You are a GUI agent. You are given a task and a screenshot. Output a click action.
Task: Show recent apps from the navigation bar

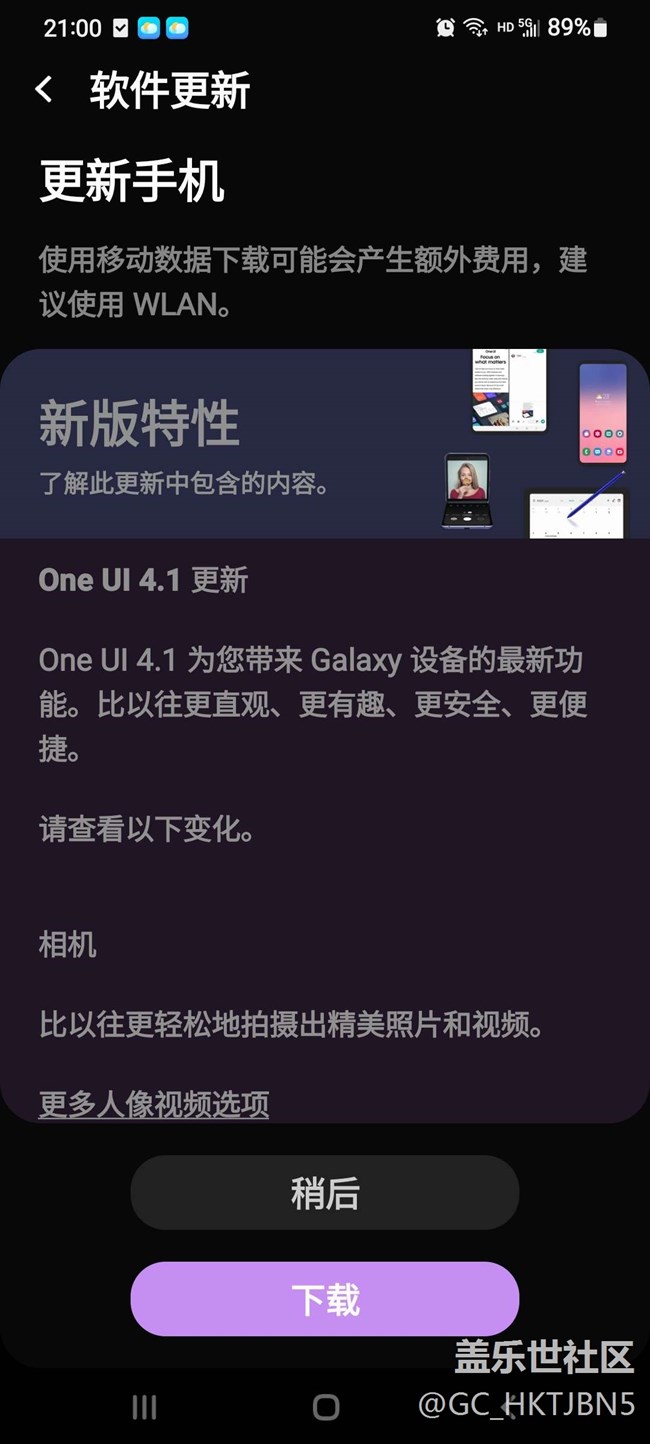click(x=145, y=1408)
